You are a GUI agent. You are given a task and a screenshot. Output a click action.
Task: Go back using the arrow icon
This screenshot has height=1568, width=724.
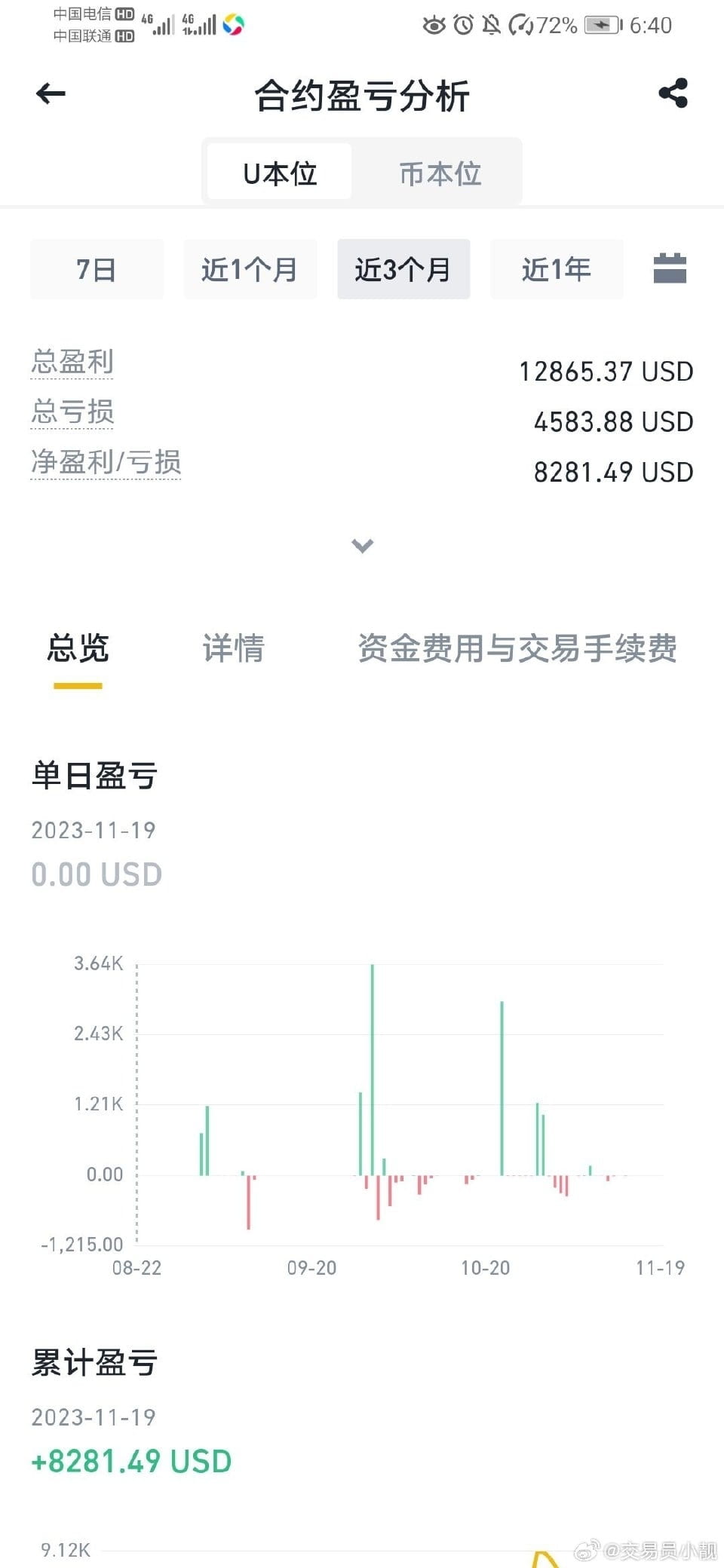(51, 93)
